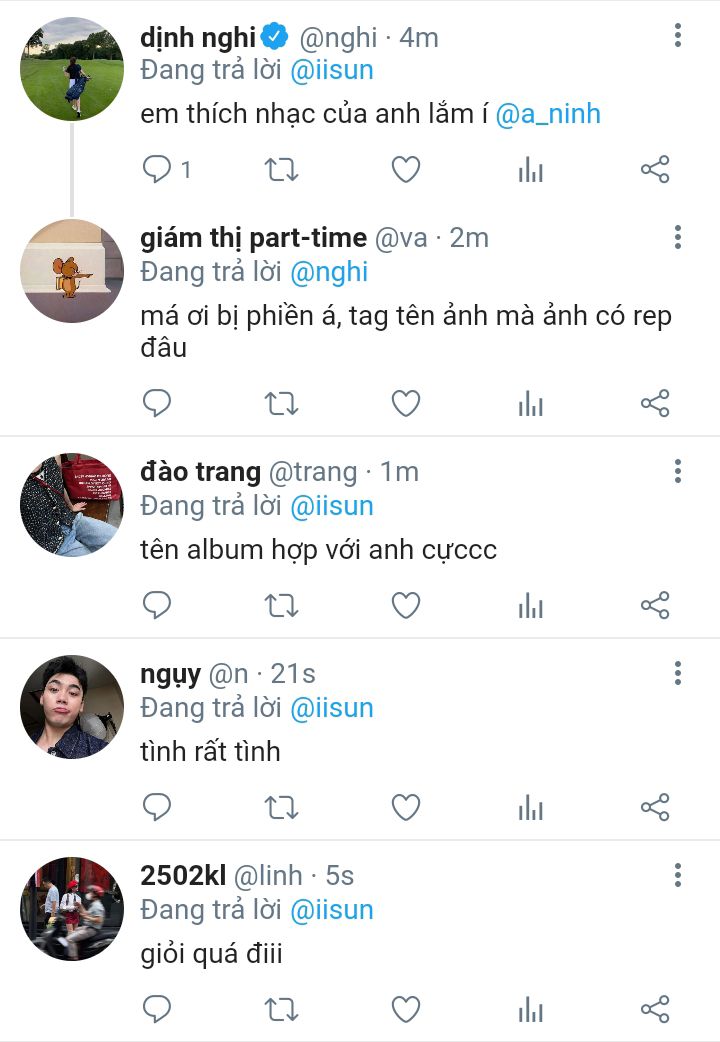Screen dimensions: 720x1042
Task: Retweet giám thị part-time's reply
Action: (281, 403)
